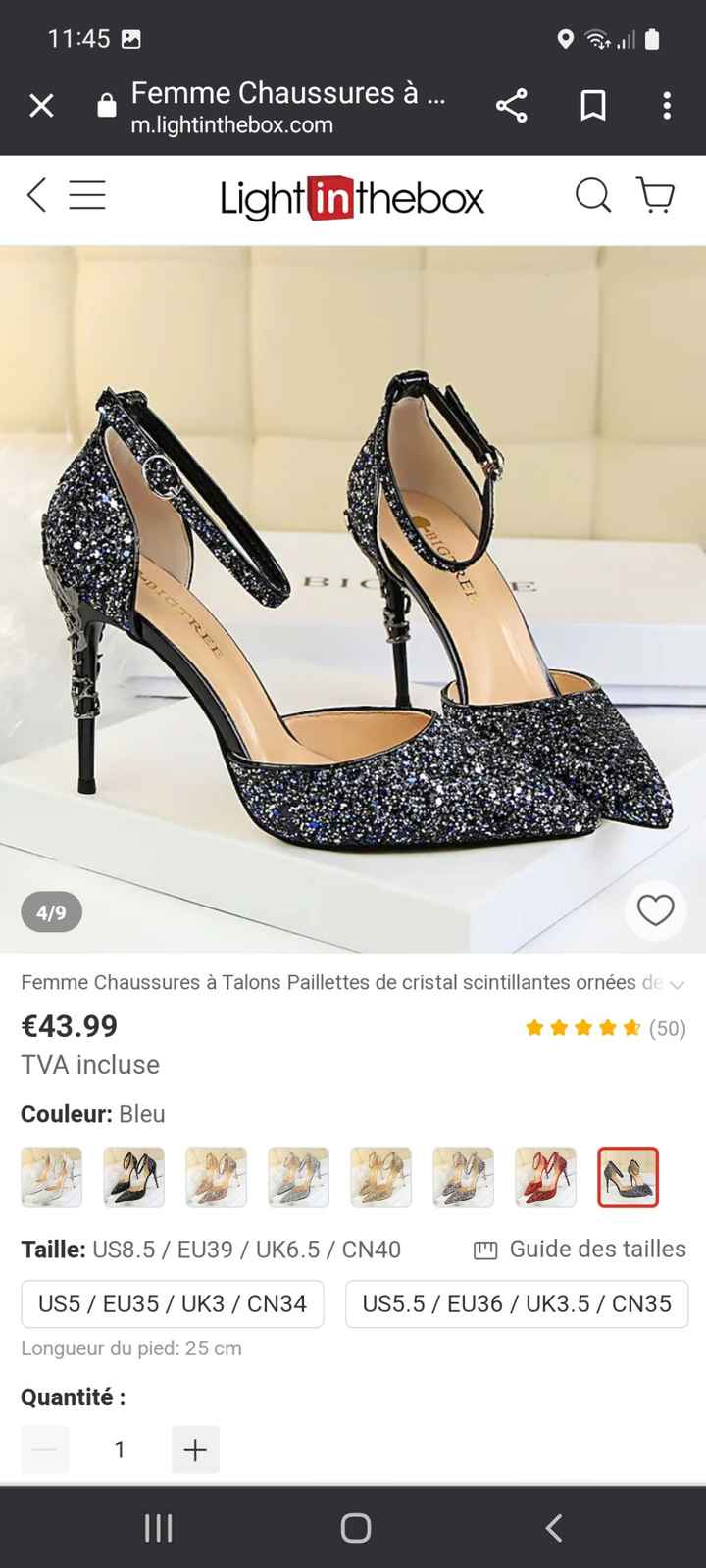
Task: Open the browser options menu
Action: (666, 105)
